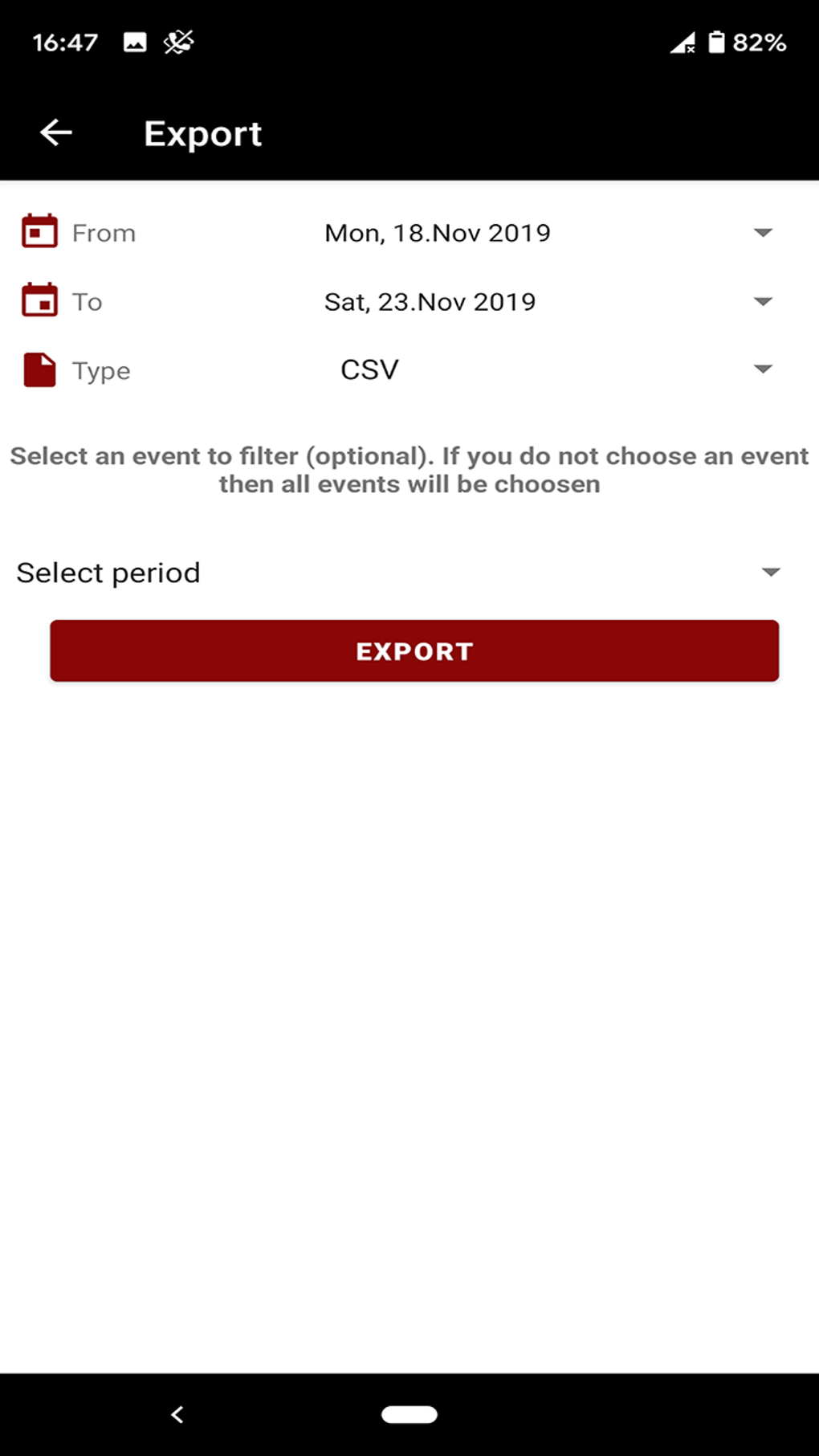The height and width of the screenshot is (1456, 819).
Task: Tap the home pill in navigation bar
Action: pyautogui.click(x=409, y=1414)
